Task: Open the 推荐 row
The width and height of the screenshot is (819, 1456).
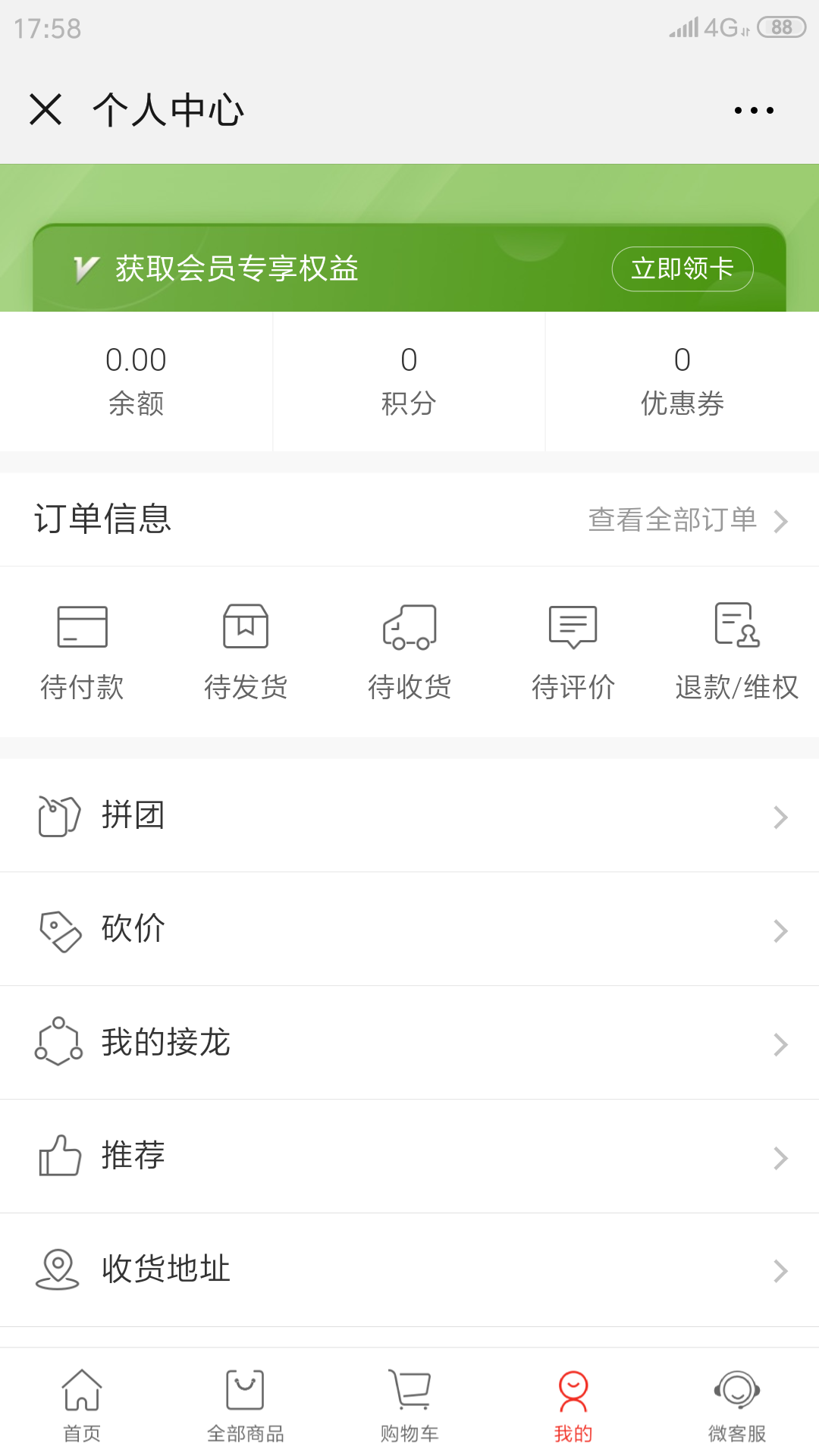Action: [409, 1157]
